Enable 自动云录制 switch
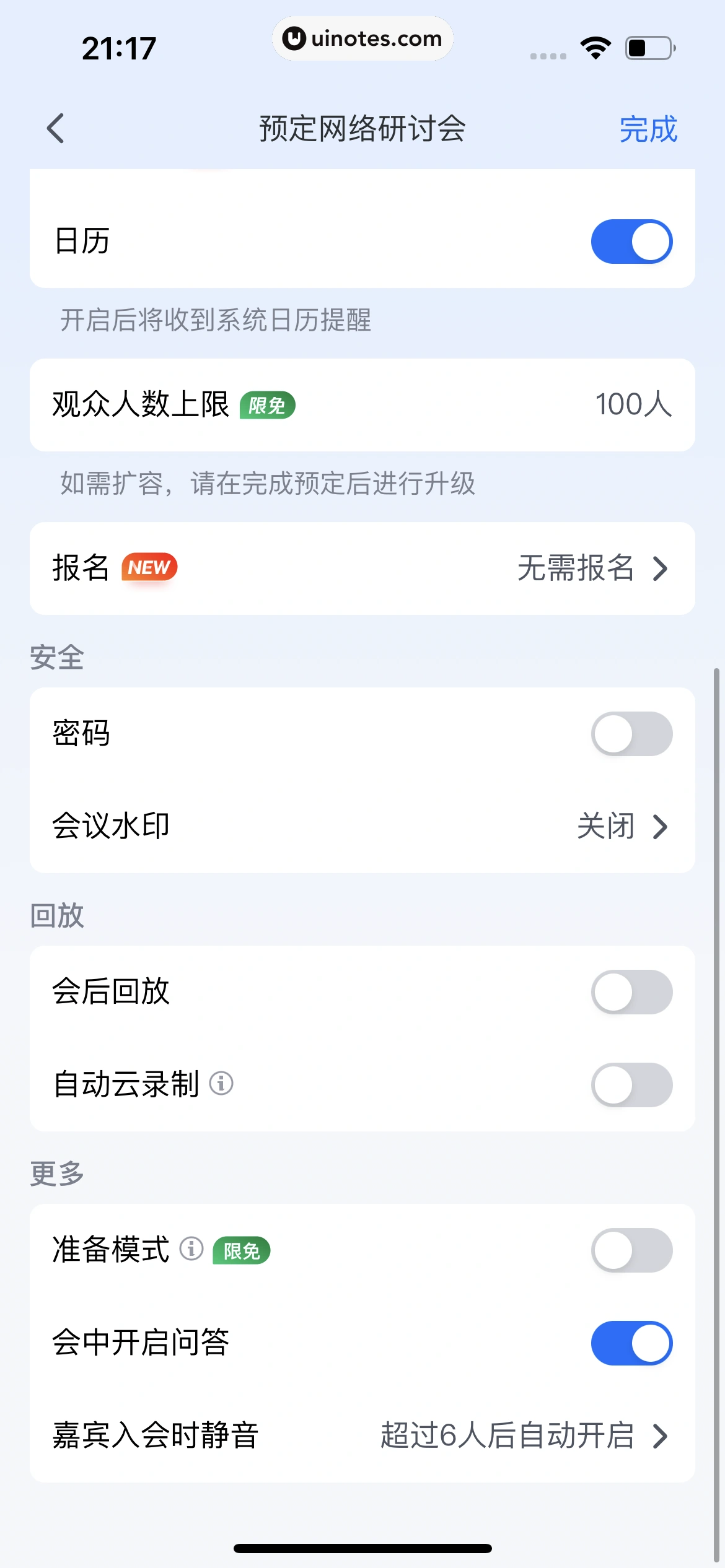The height and width of the screenshot is (1568, 725). (x=631, y=1085)
